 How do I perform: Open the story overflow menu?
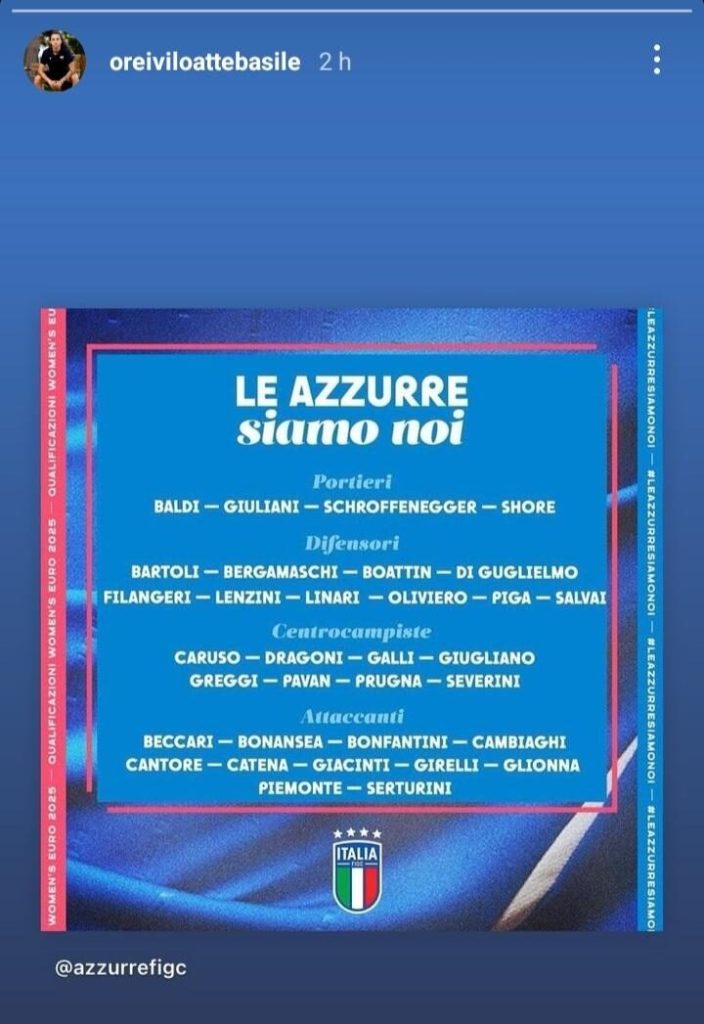coord(656,61)
